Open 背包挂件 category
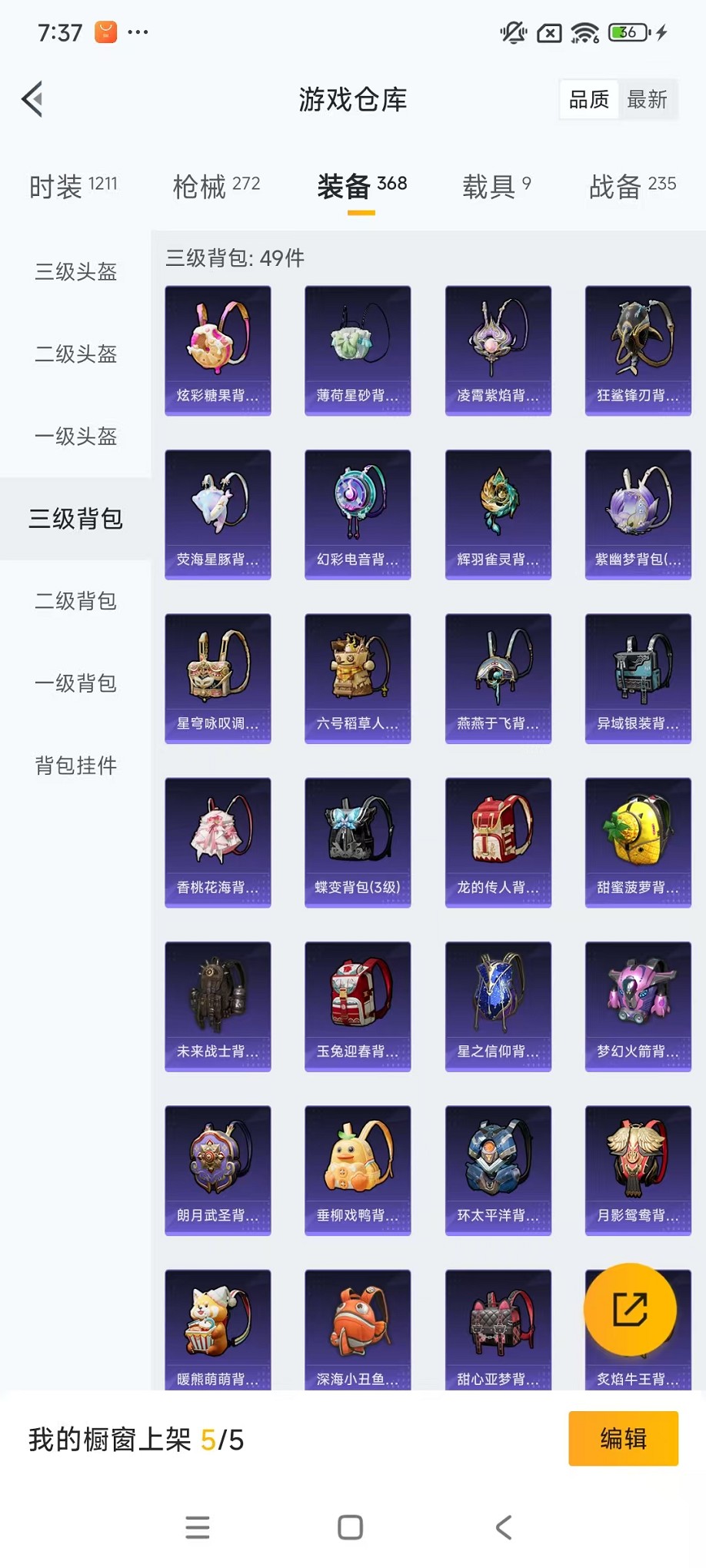 pyautogui.click(x=75, y=766)
